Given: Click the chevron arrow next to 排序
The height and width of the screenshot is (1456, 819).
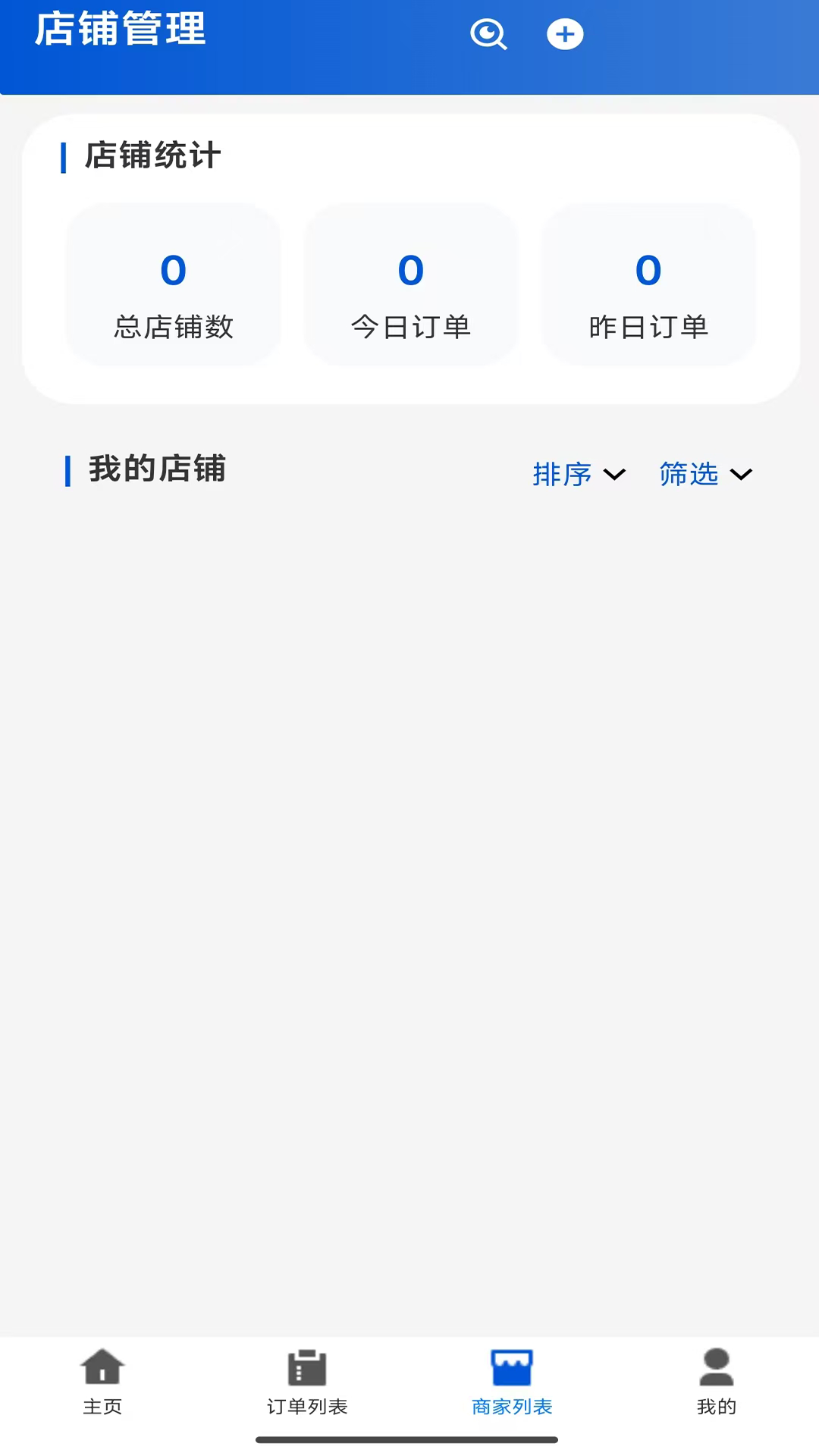Looking at the screenshot, I should 614,475.
